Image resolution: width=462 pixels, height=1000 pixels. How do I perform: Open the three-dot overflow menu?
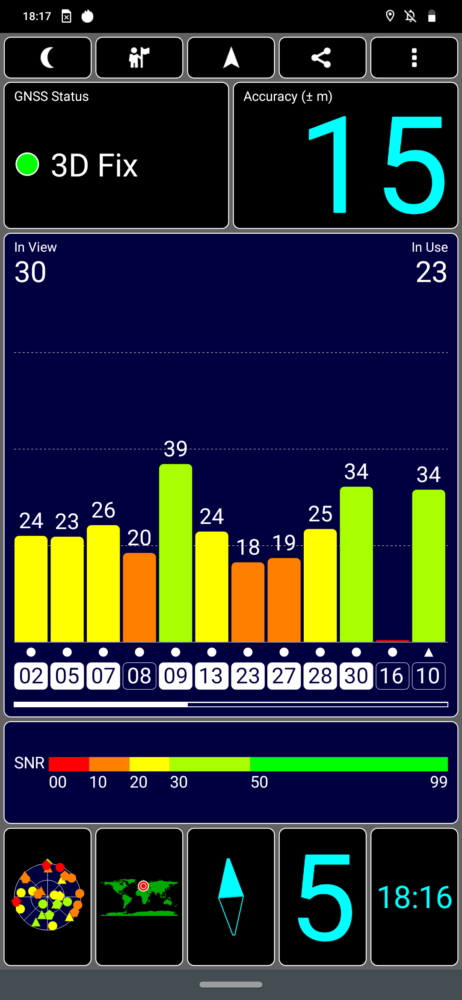click(414, 57)
